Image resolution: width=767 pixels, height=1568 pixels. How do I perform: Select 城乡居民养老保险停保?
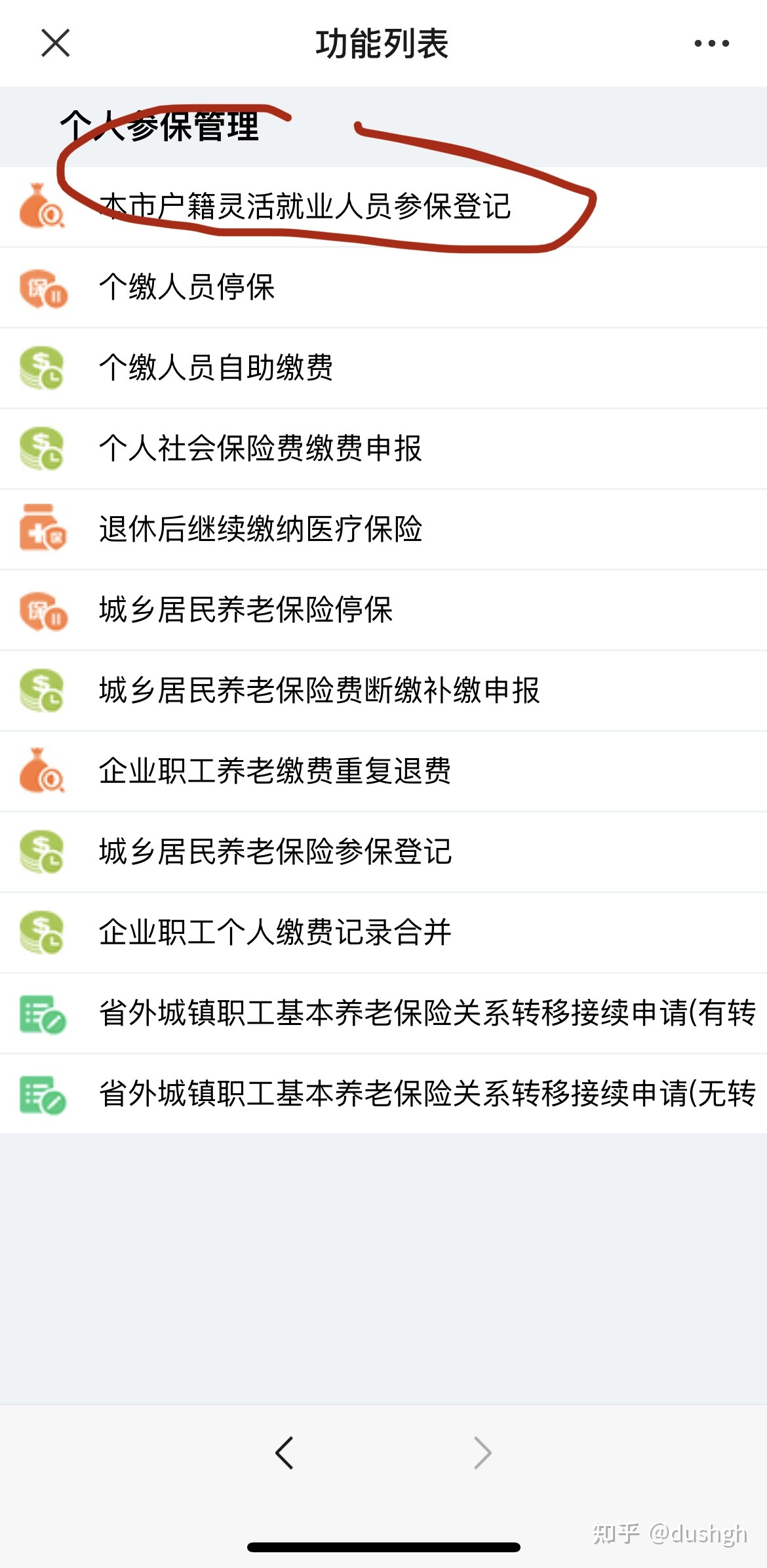[x=383, y=610]
